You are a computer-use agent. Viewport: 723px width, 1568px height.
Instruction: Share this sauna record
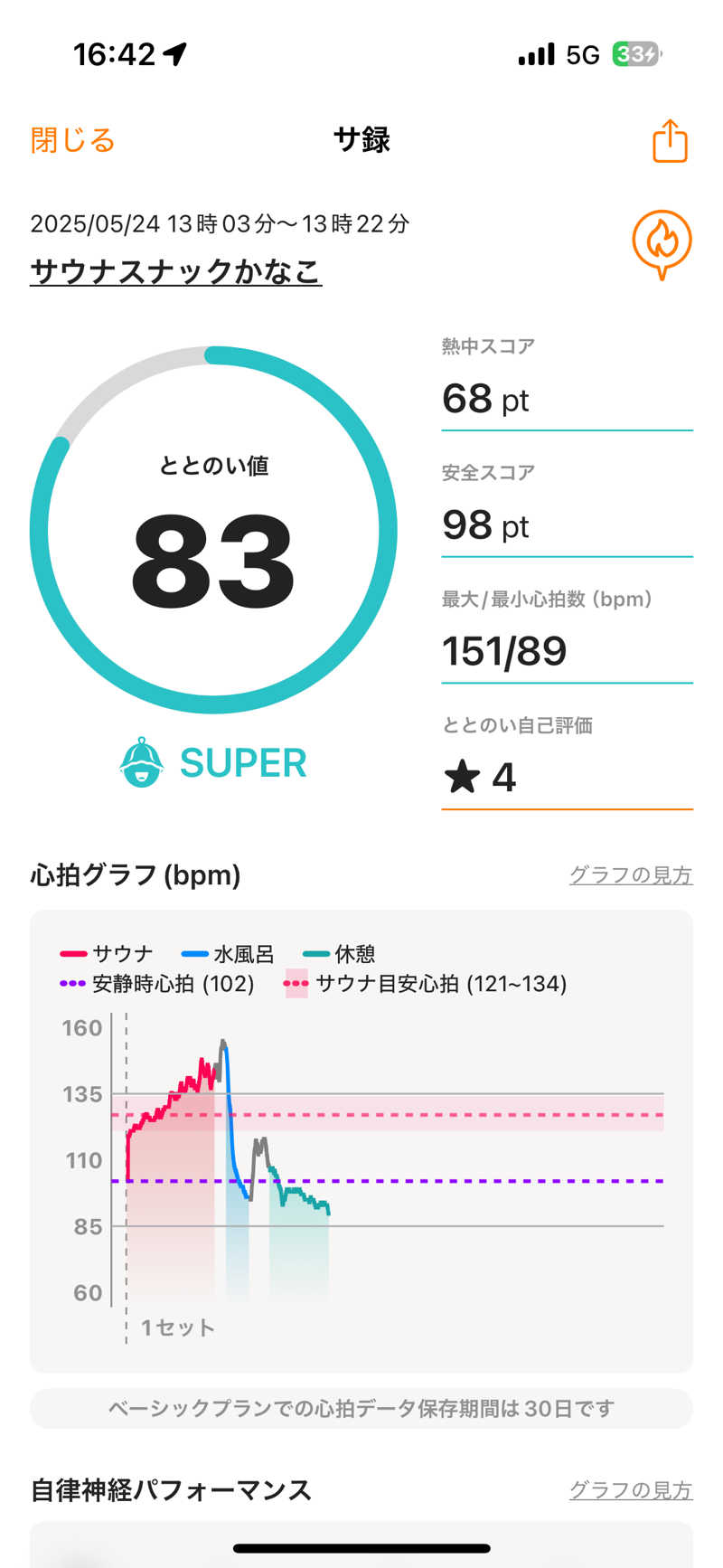[x=670, y=141]
